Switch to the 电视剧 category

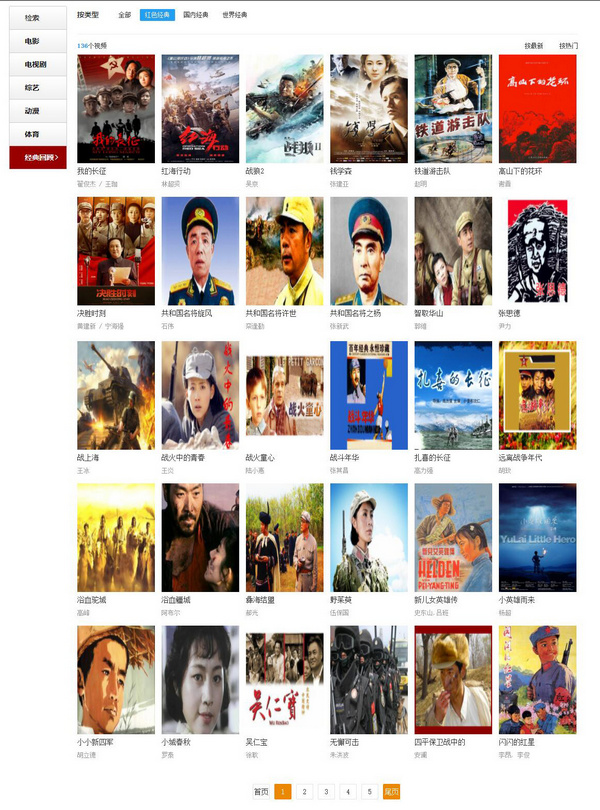[37, 64]
